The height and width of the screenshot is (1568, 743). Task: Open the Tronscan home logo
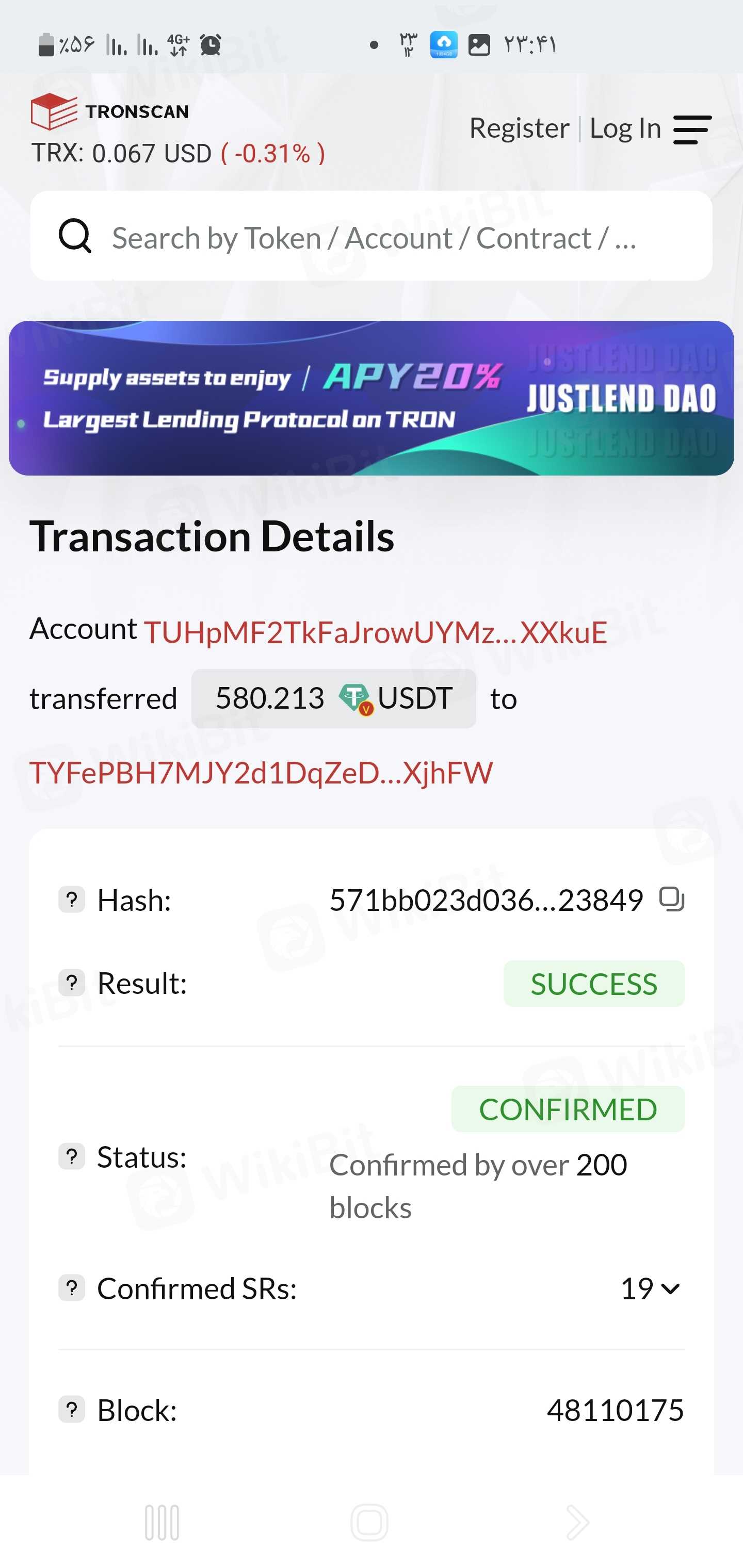click(109, 111)
